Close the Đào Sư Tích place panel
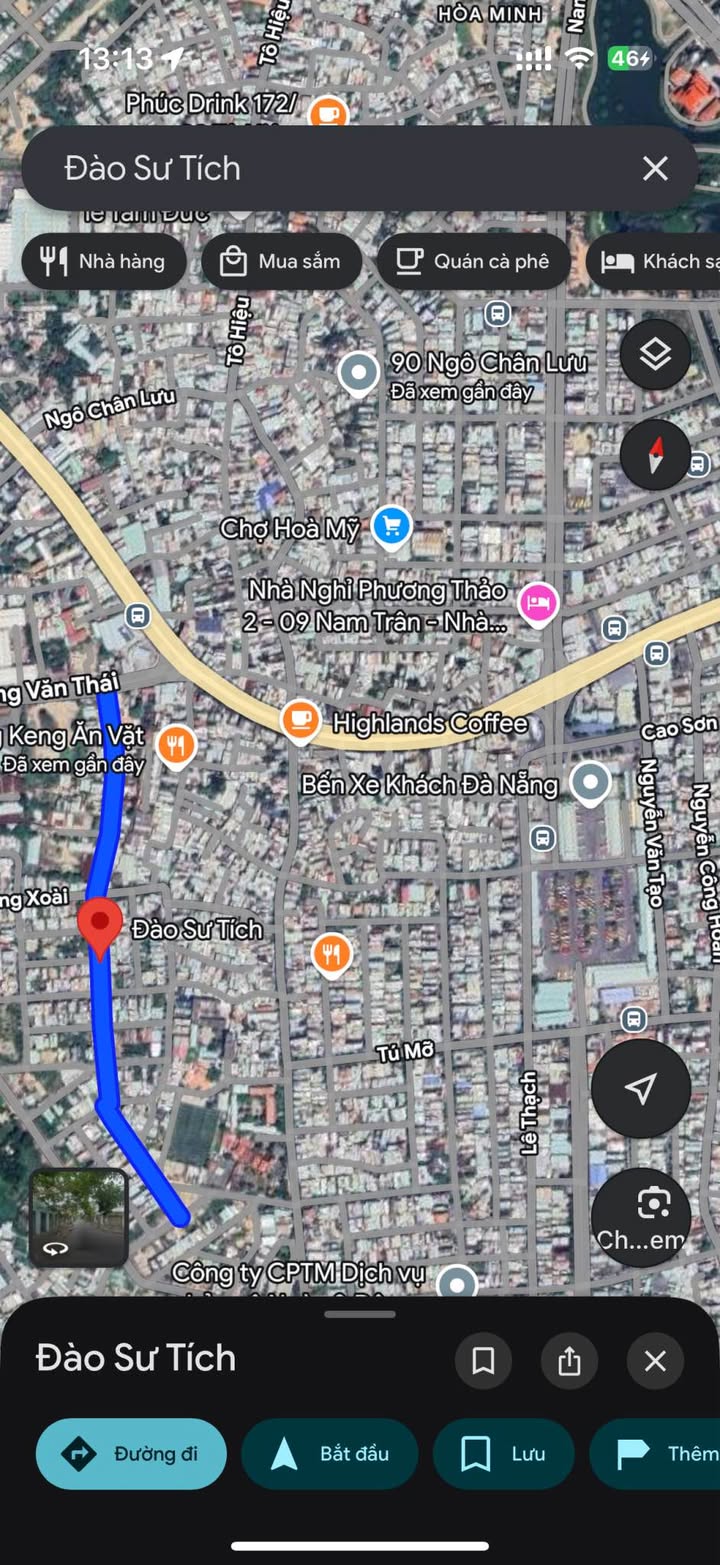The height and width of the screenshot is (1565, 720). 655,1360
